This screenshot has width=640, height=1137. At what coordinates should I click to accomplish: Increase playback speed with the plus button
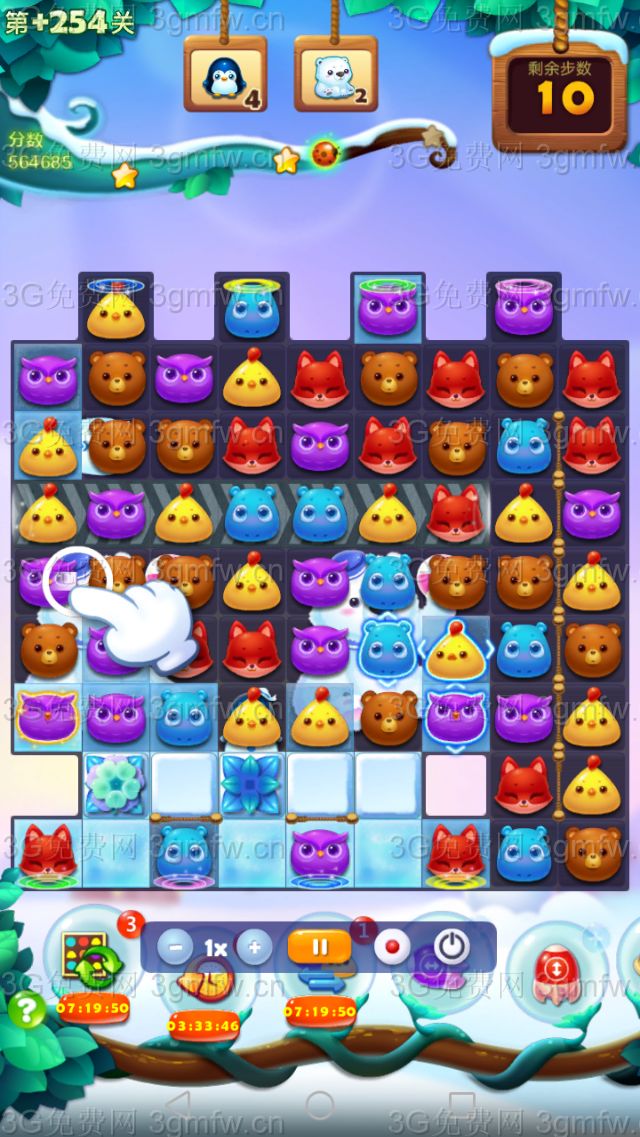pyautogui.click(x=254, y=946)
